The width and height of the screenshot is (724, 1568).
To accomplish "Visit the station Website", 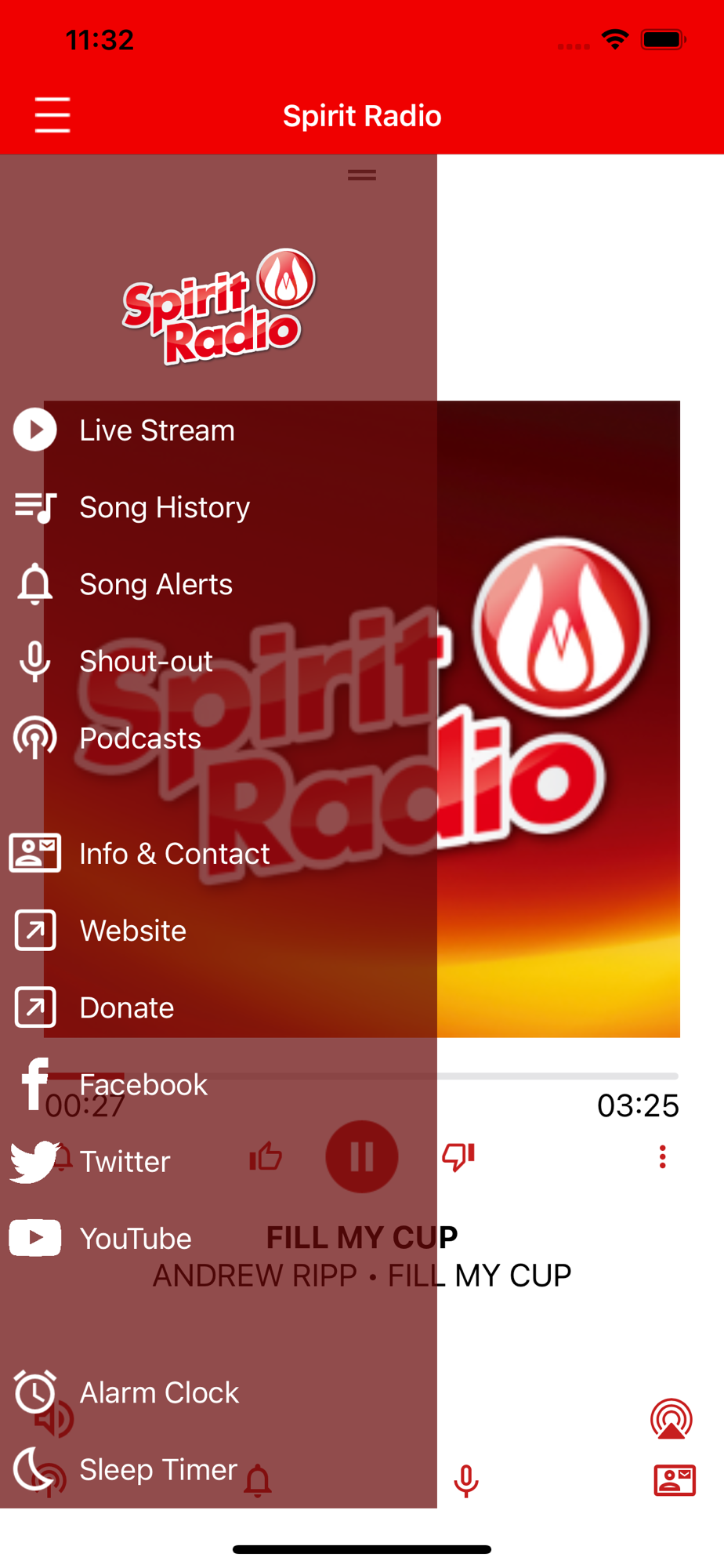I will pos(132,931).
